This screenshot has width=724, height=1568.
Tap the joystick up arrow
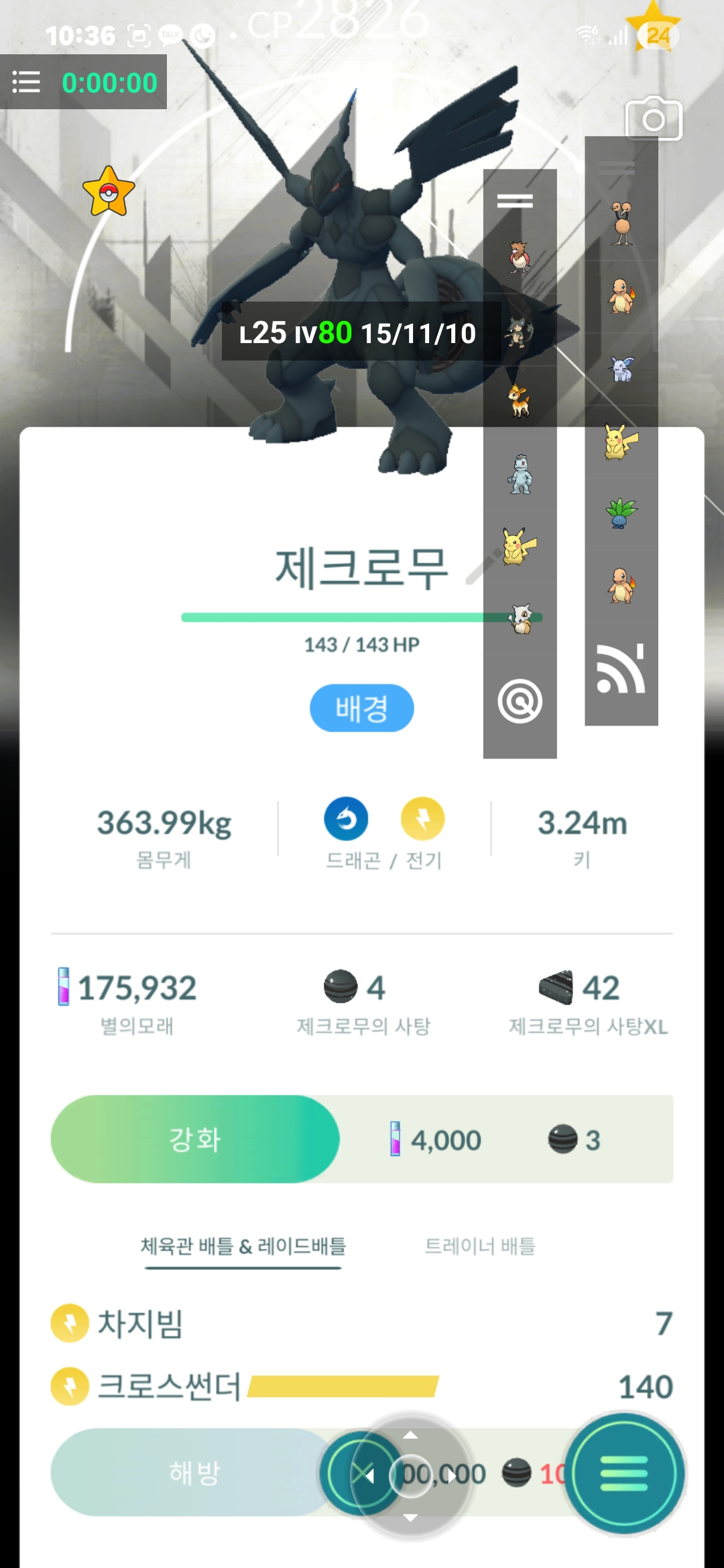[x=410, y=1435]
